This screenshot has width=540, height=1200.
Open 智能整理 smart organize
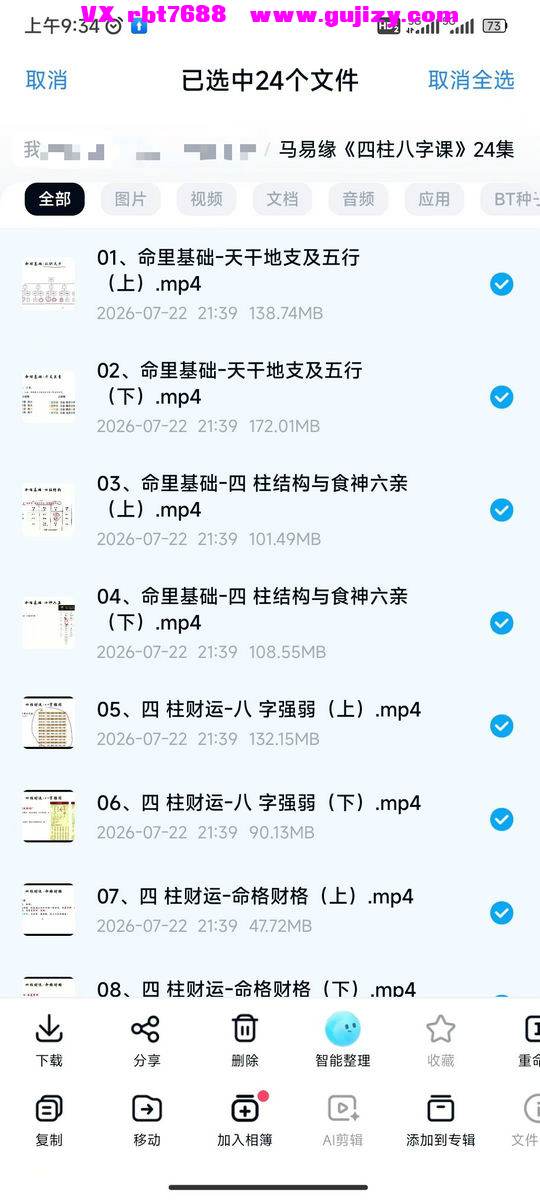(x=343, y=1041)
